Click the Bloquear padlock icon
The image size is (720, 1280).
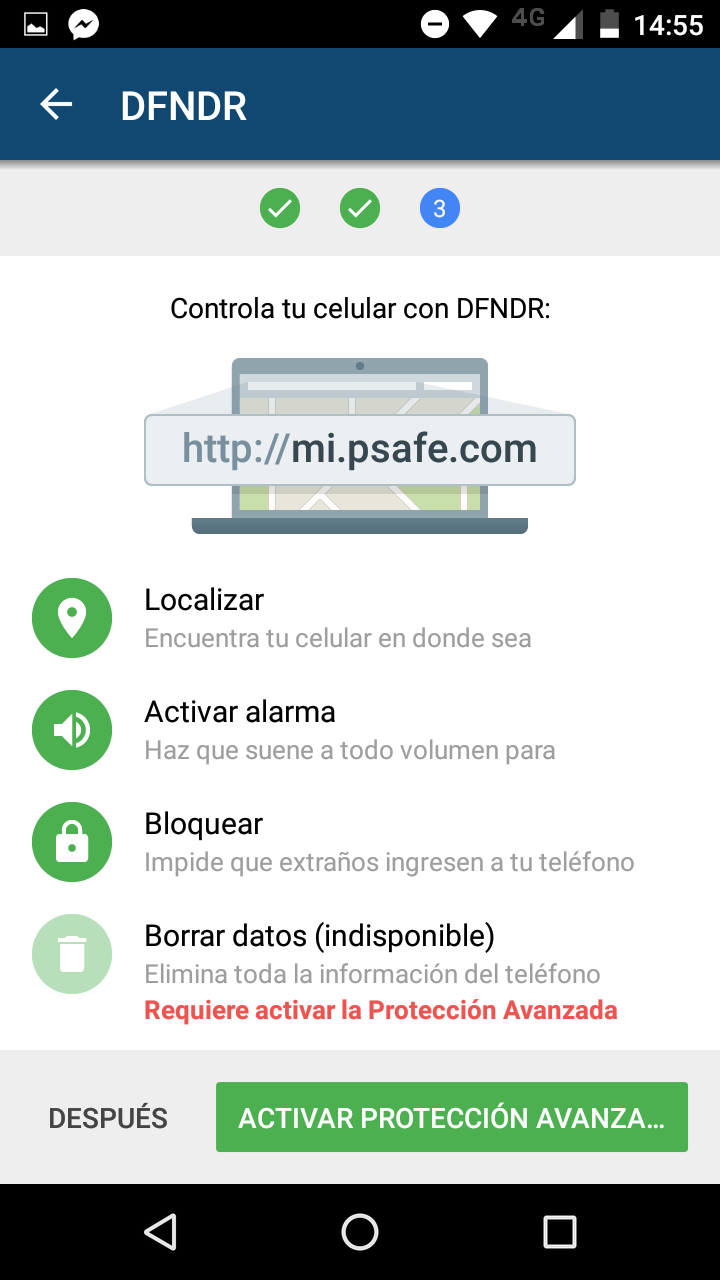71,841
